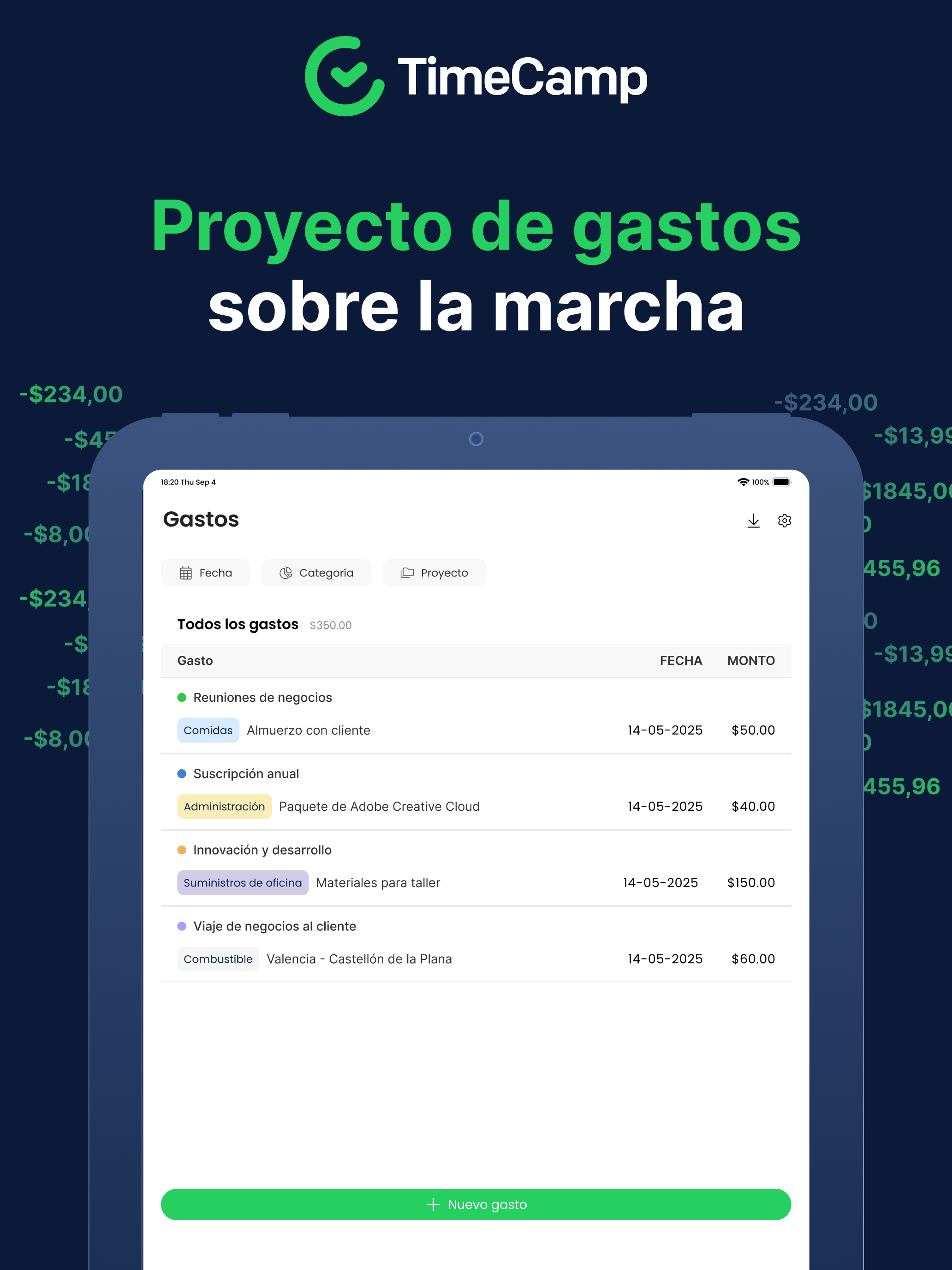Click the folder icon on the Proyecto filter
The image size is (952, 1270).
pos(407,572)
